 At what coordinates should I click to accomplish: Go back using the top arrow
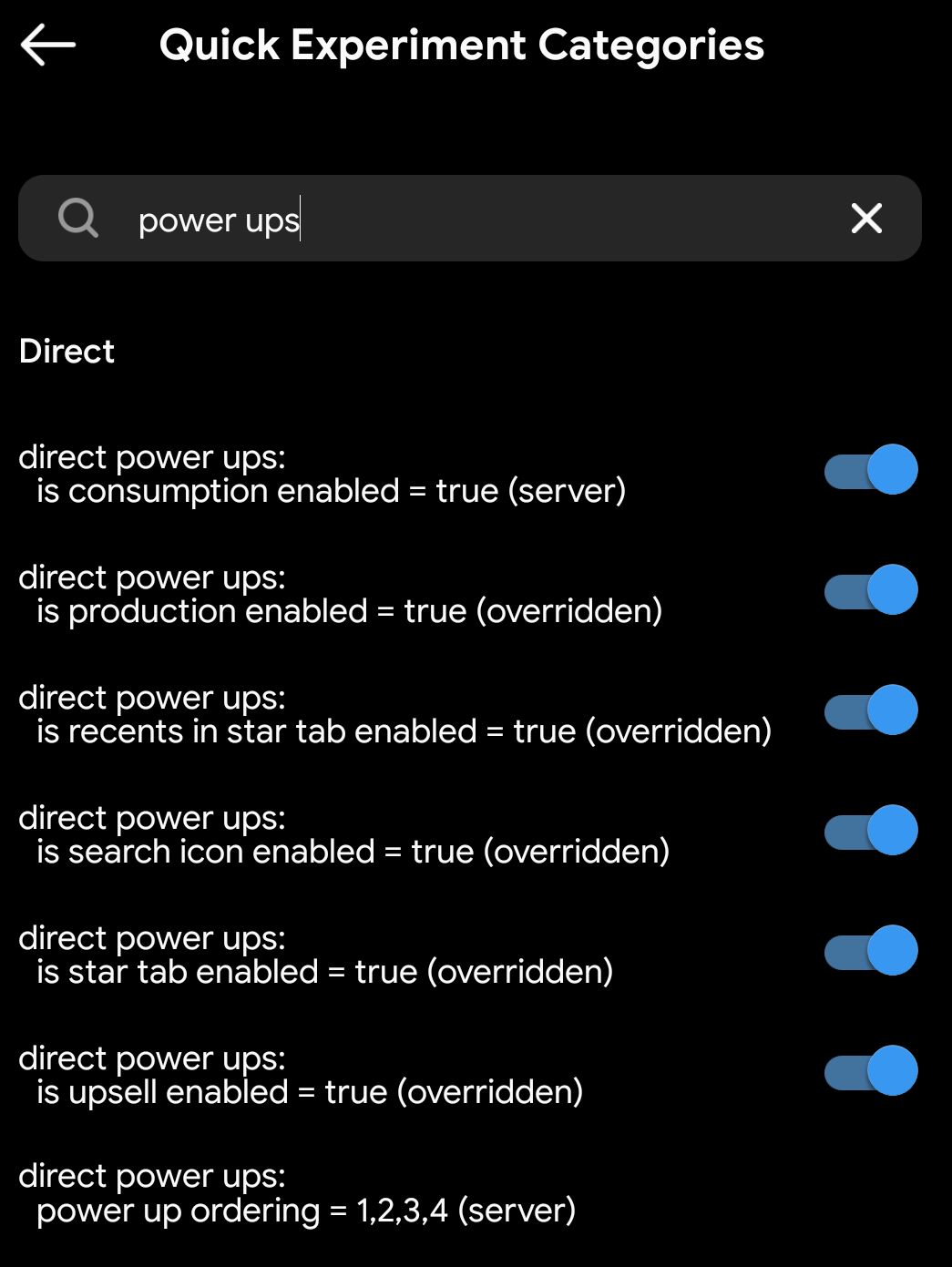pyautogui.click(x=47, y=45)
